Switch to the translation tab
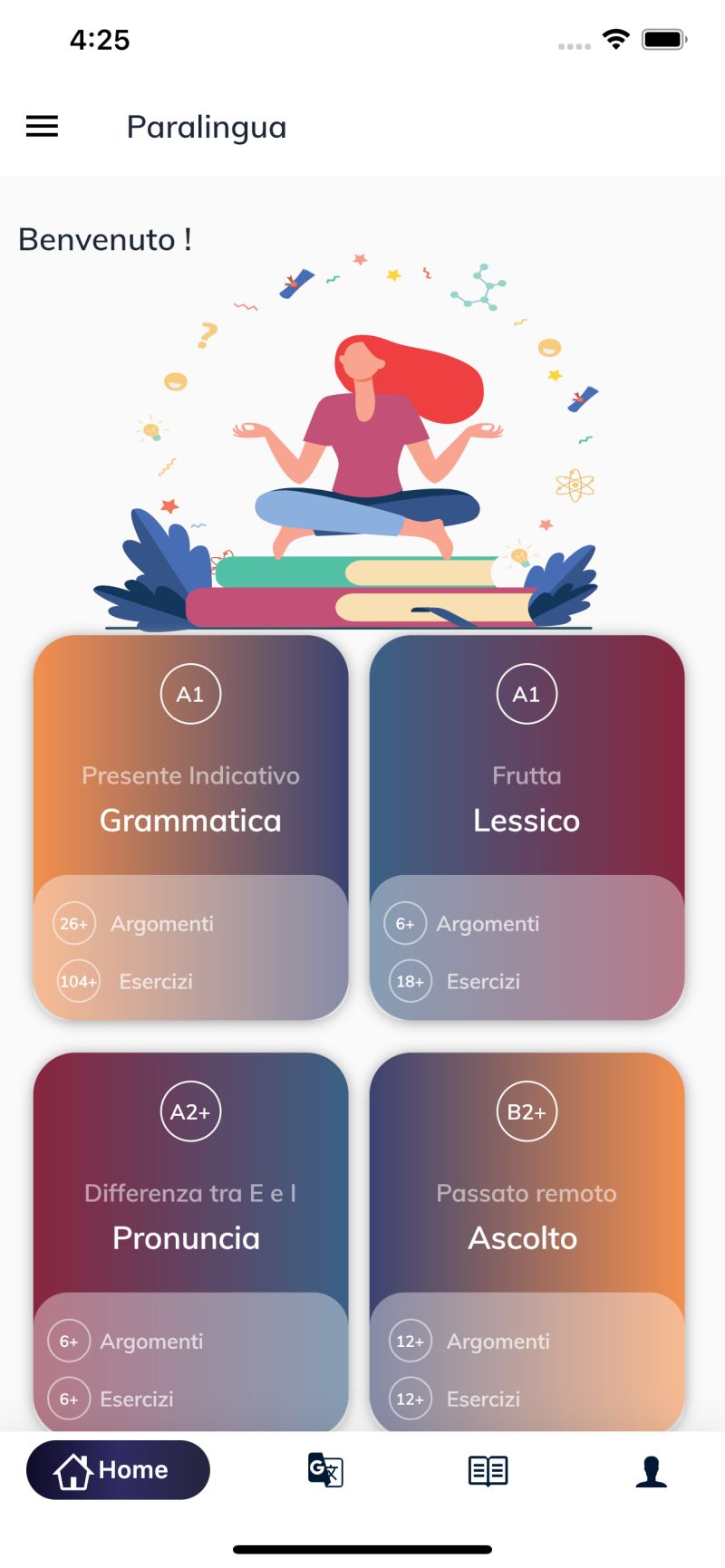This screenshot has height=1568, width=725. [325, 1469]
